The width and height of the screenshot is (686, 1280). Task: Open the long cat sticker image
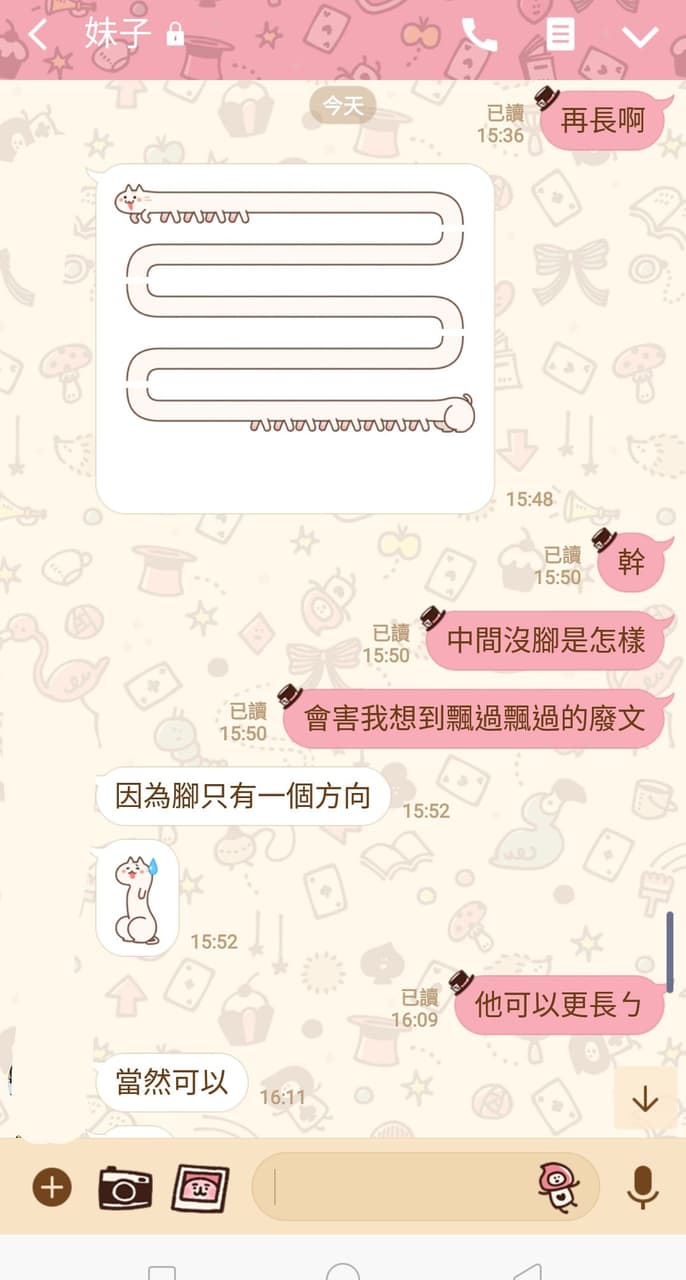(295, 338)
